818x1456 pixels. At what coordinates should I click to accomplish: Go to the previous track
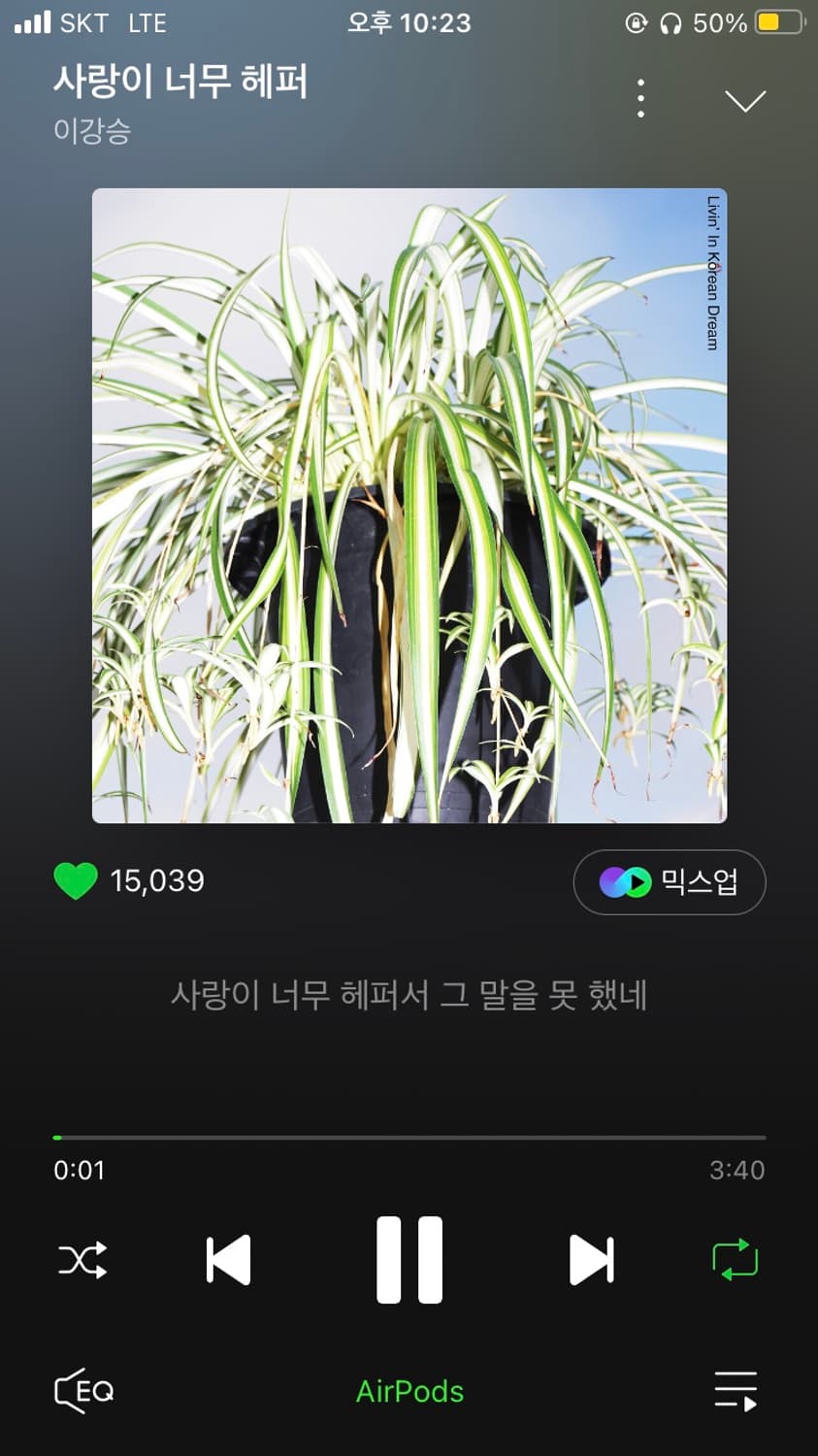tap(229, 1260)
